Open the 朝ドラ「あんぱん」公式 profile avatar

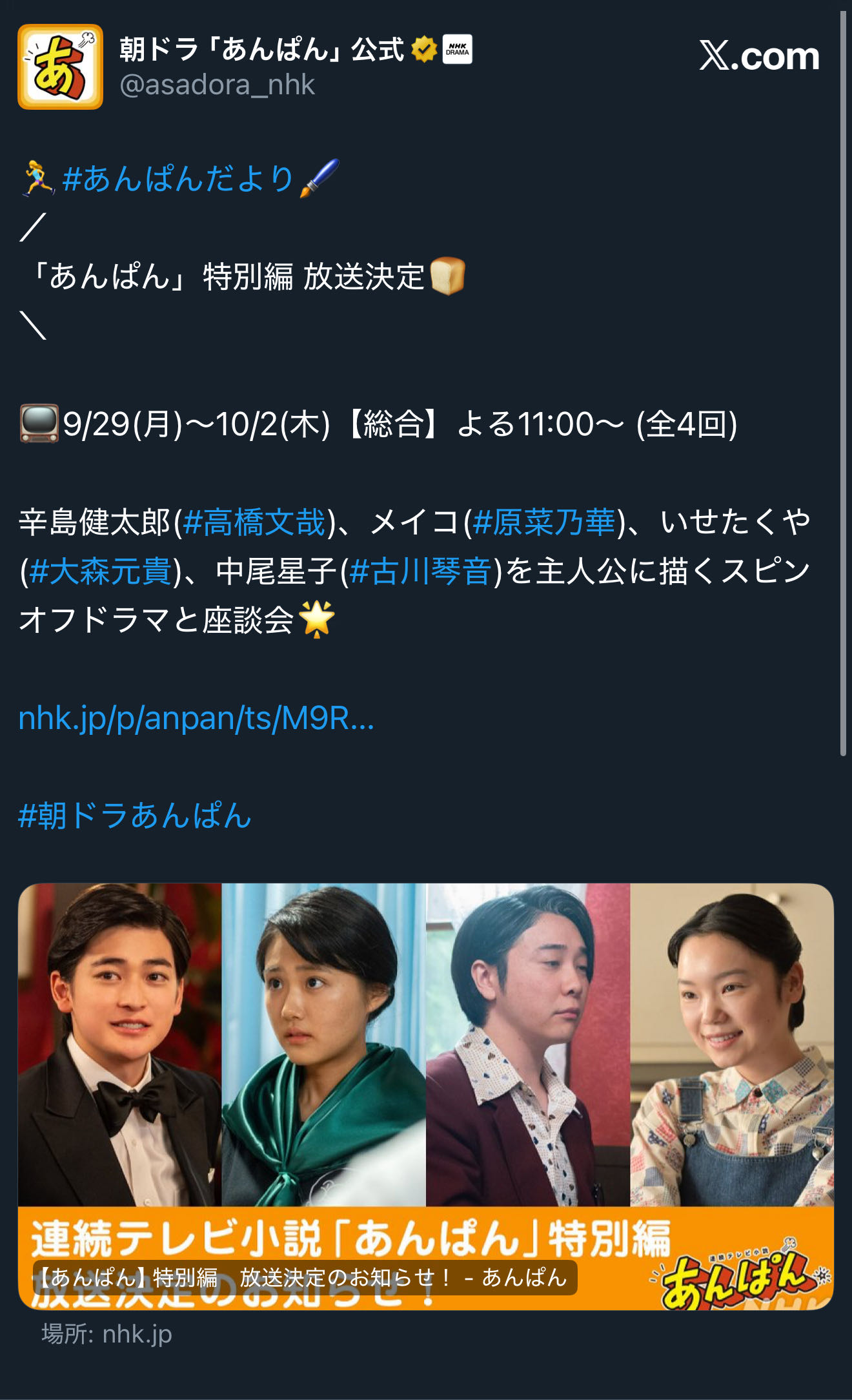[60, 67]
